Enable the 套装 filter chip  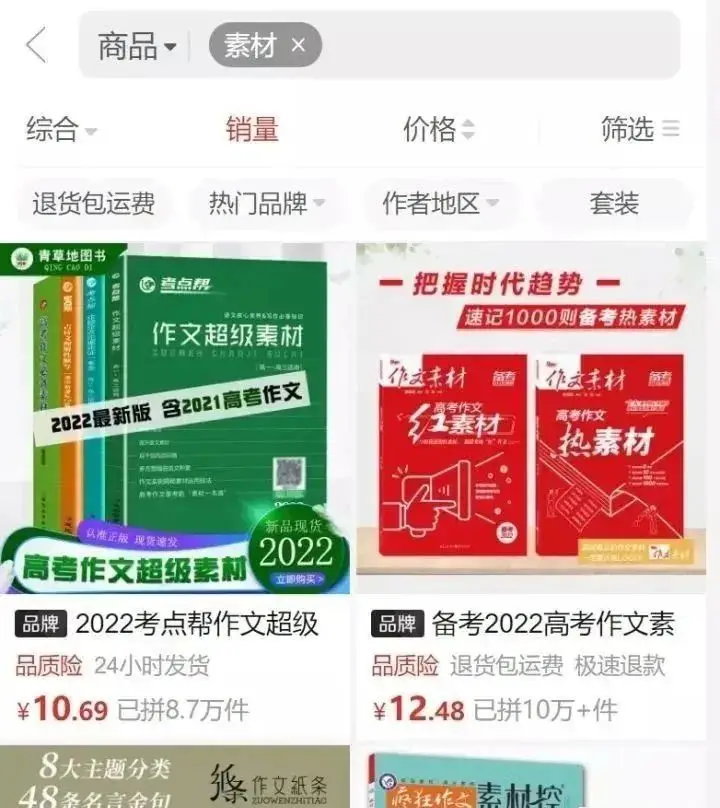point(614,203)
